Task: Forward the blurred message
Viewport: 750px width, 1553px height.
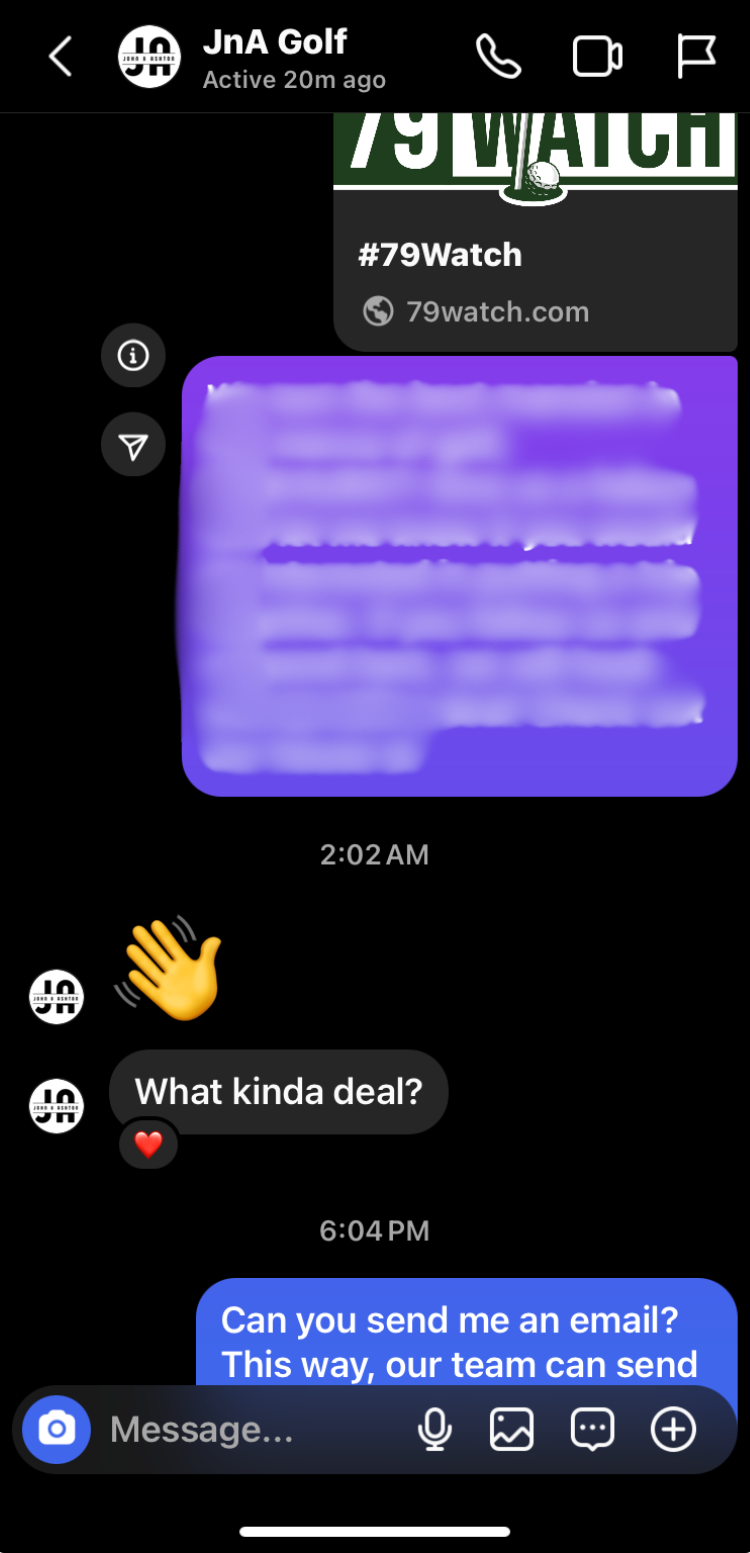Action: click(x=133, y=445)
